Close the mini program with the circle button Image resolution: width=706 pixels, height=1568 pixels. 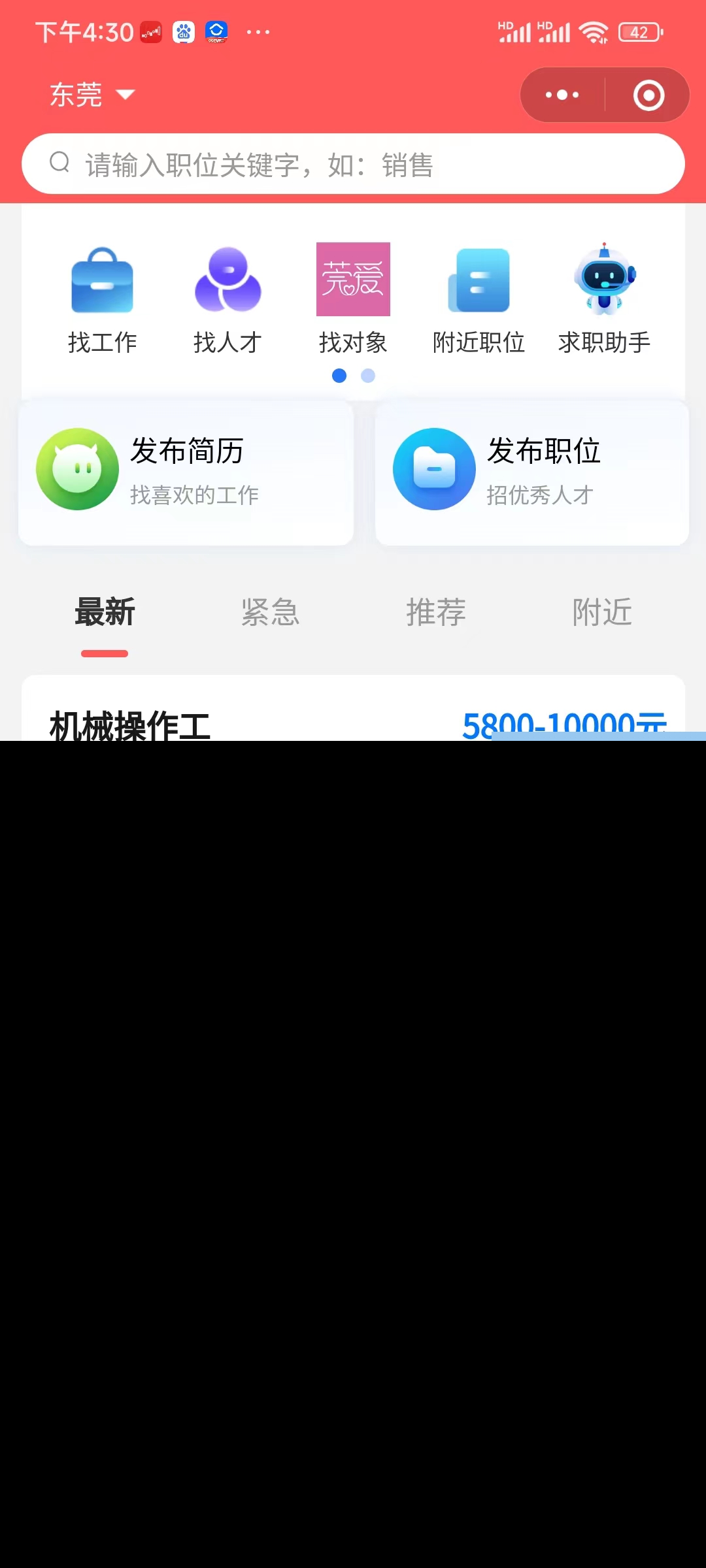tap(648, 95)
